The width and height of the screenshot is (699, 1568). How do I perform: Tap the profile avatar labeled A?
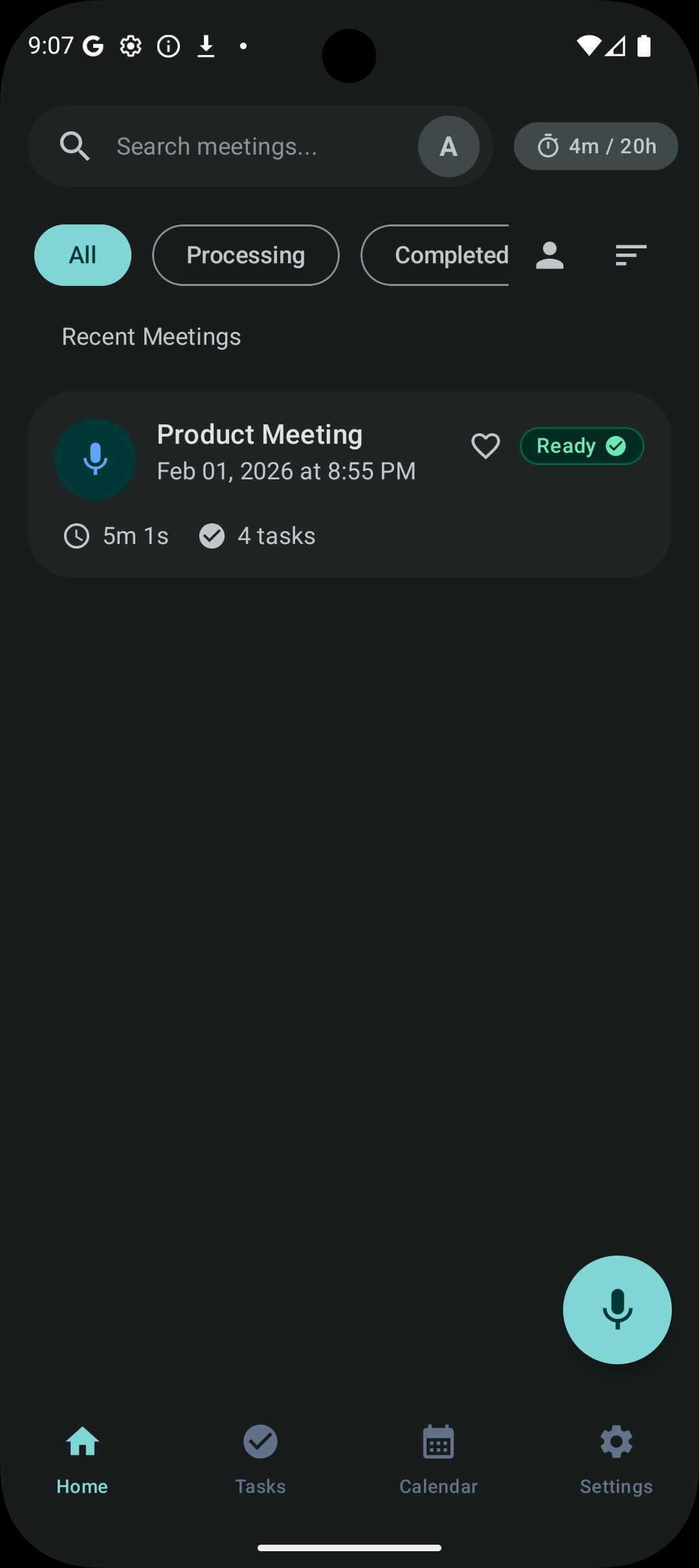(x=449, y=147)
